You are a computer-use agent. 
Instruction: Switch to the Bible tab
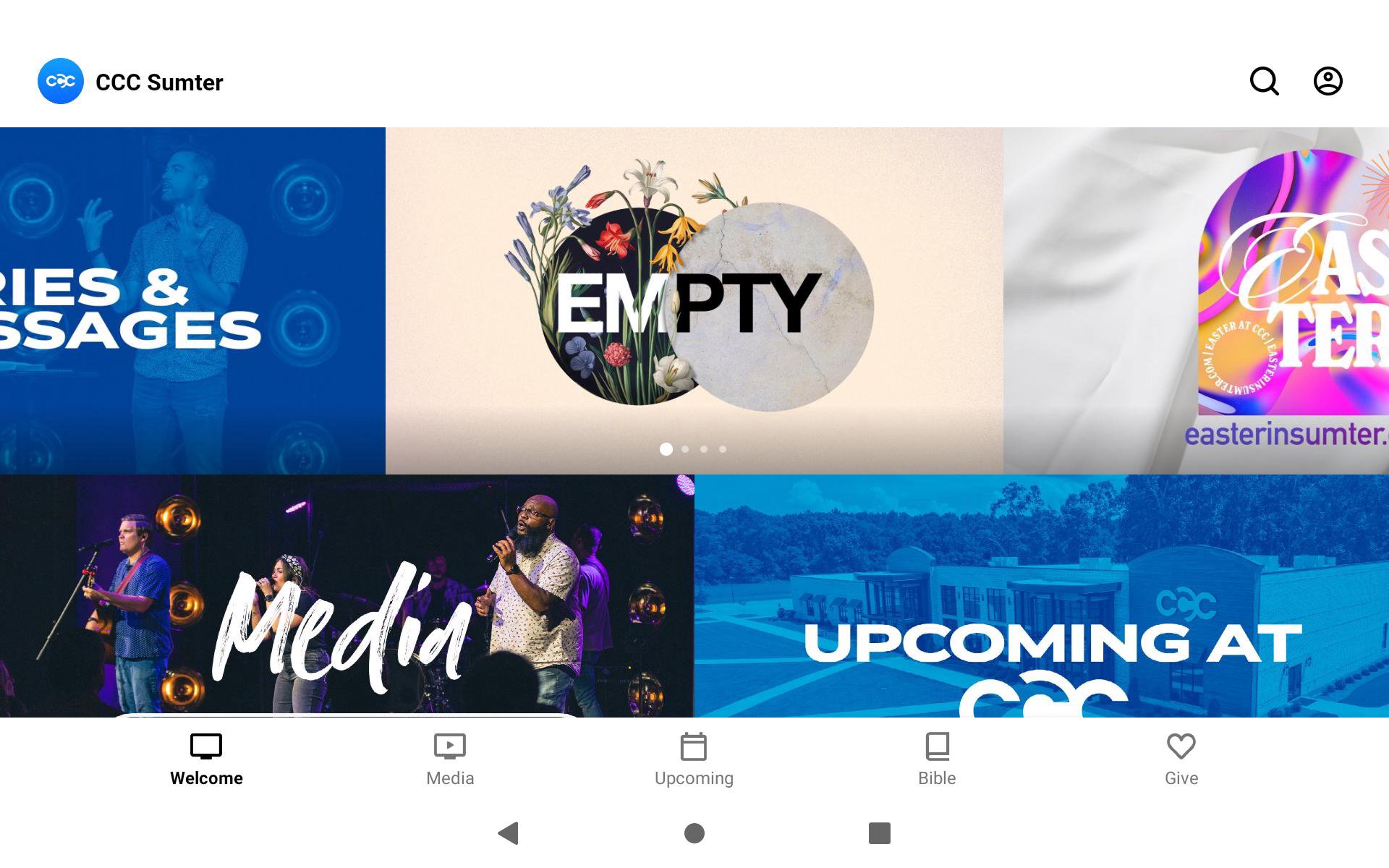(937, 759)
